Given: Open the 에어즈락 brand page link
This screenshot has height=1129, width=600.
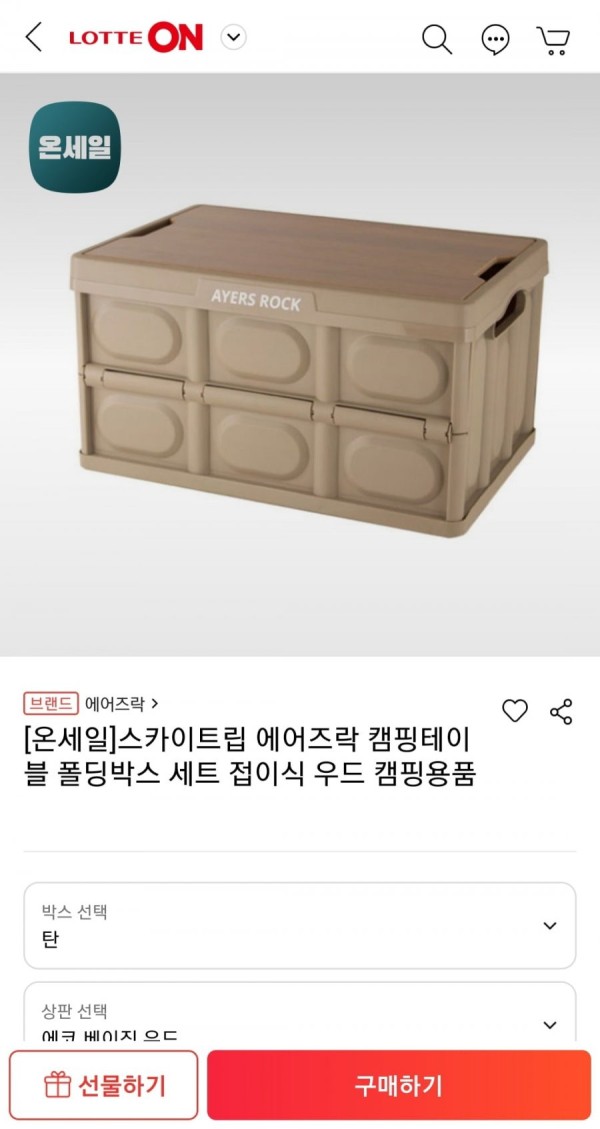Looking at the screenshot, I should 120,703.
